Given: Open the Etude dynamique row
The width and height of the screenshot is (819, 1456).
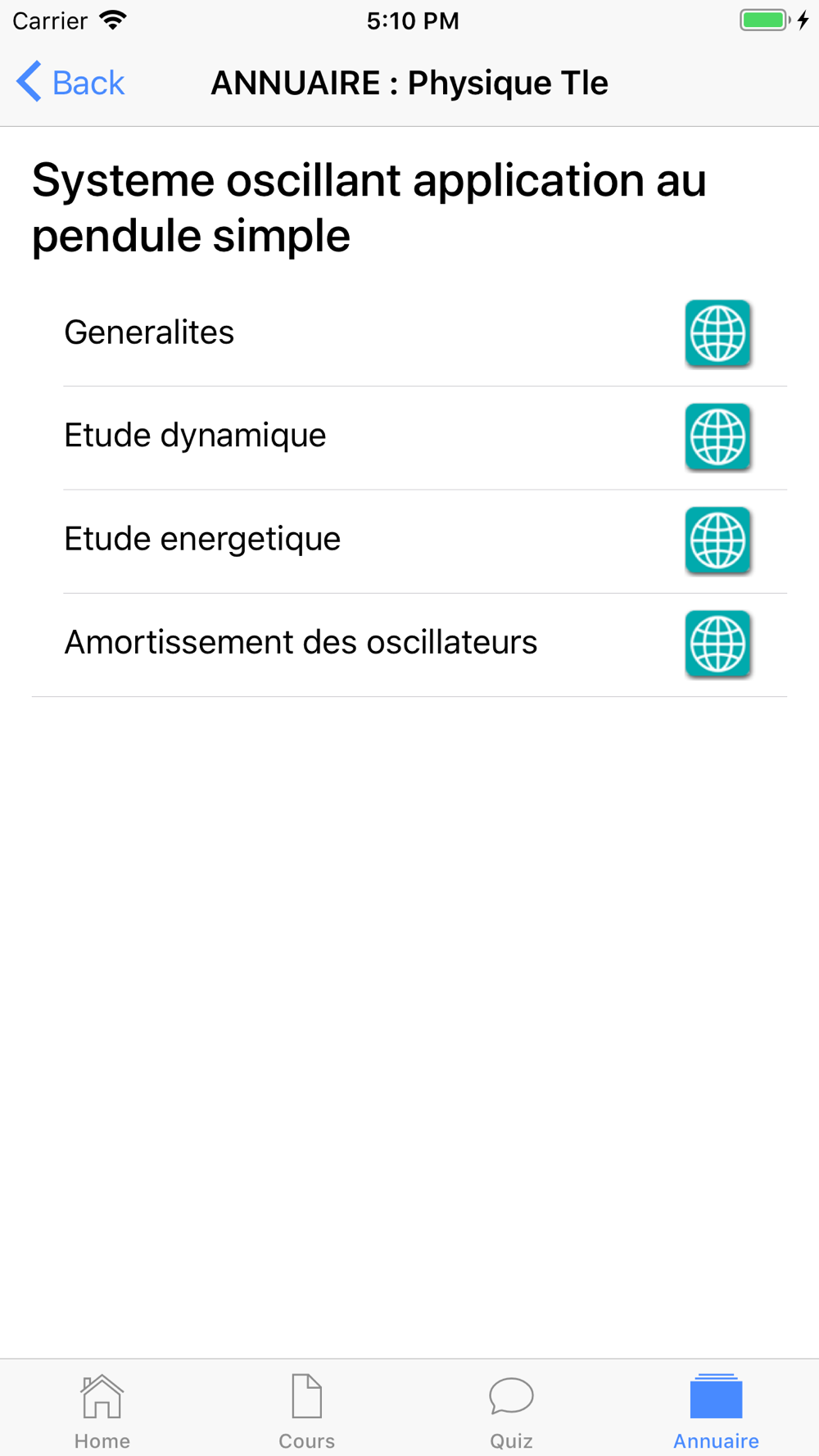Looking at the screenshot, I should coord(195,436).
